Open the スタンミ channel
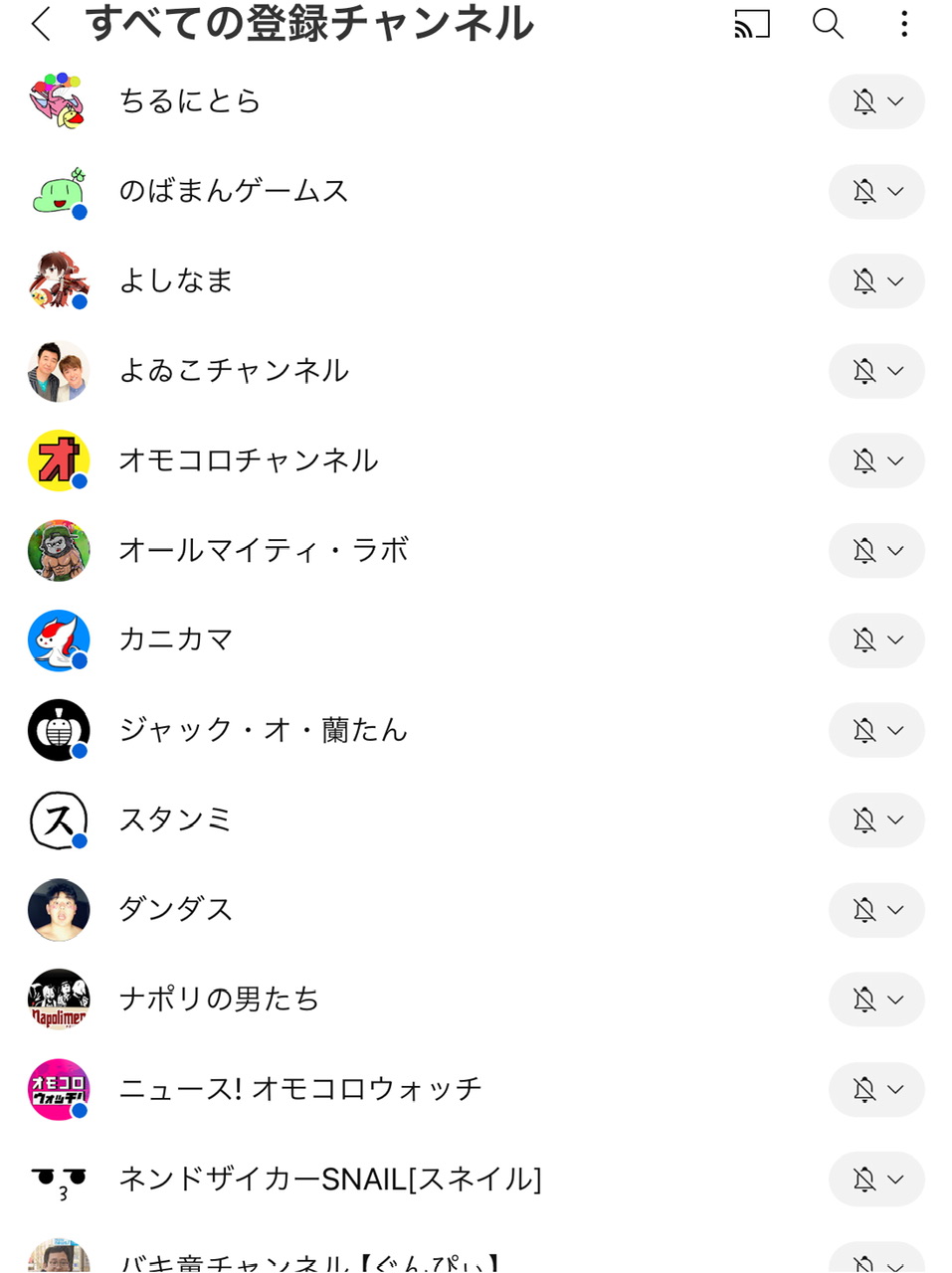 click(176, 819)
